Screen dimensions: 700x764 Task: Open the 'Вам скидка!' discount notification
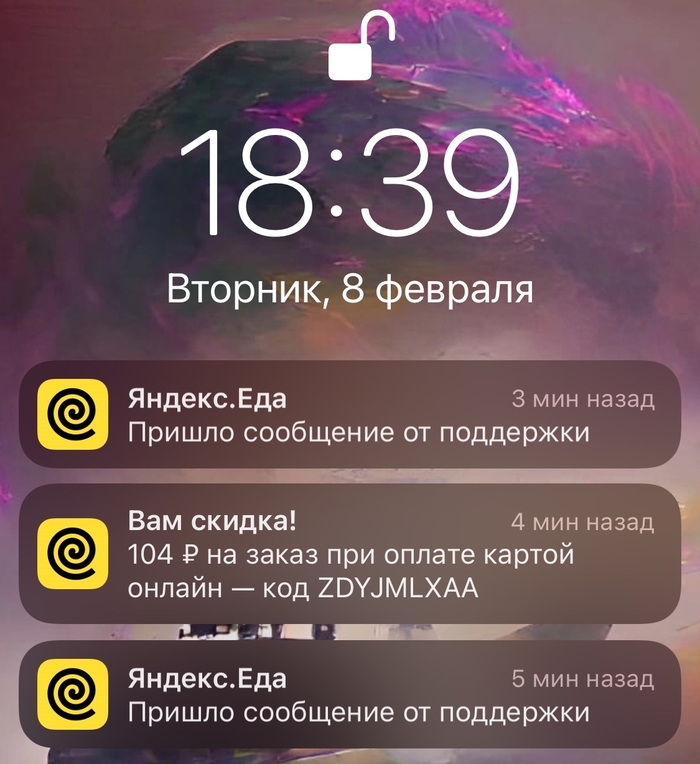350,555
